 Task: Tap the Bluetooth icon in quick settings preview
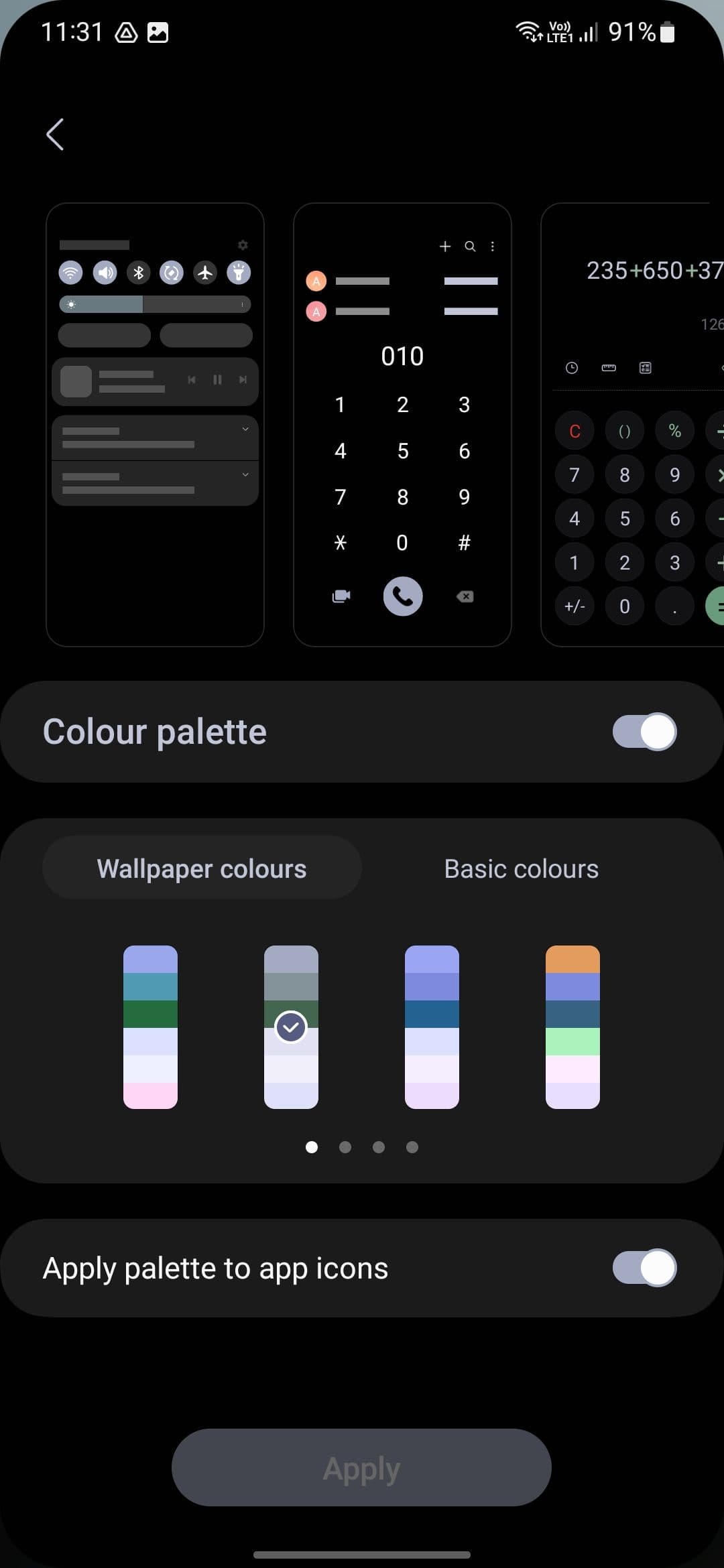pyautogui.click(x=138, y=272)
